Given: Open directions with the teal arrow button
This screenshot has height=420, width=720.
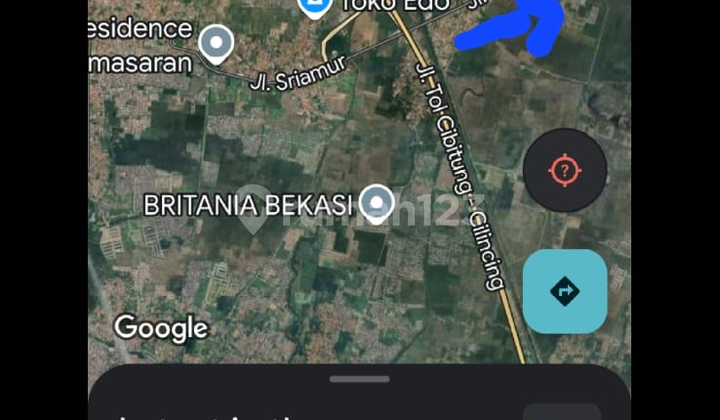Looking at the screenshot, I should pos(565,291).
